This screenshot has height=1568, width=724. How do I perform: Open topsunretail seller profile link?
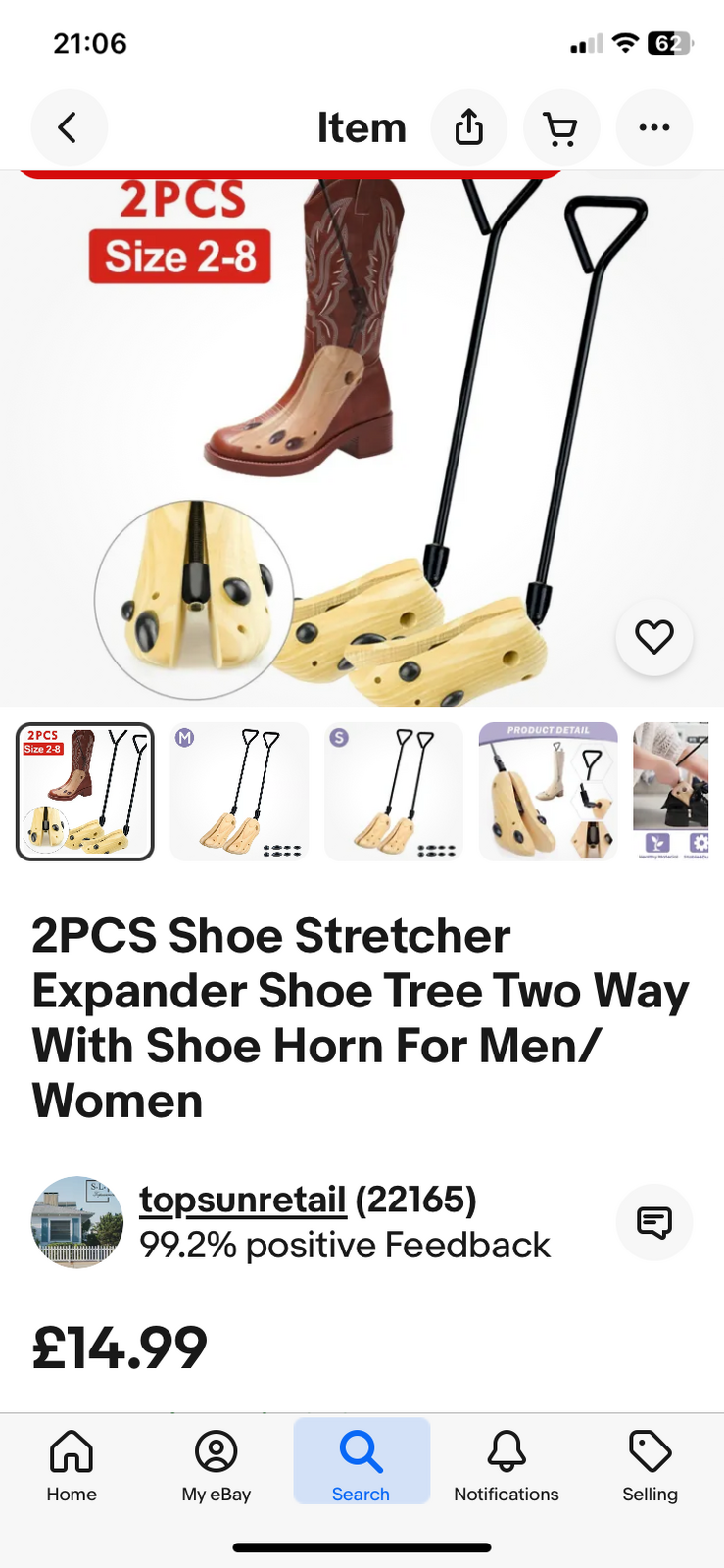coord(243,1200)
